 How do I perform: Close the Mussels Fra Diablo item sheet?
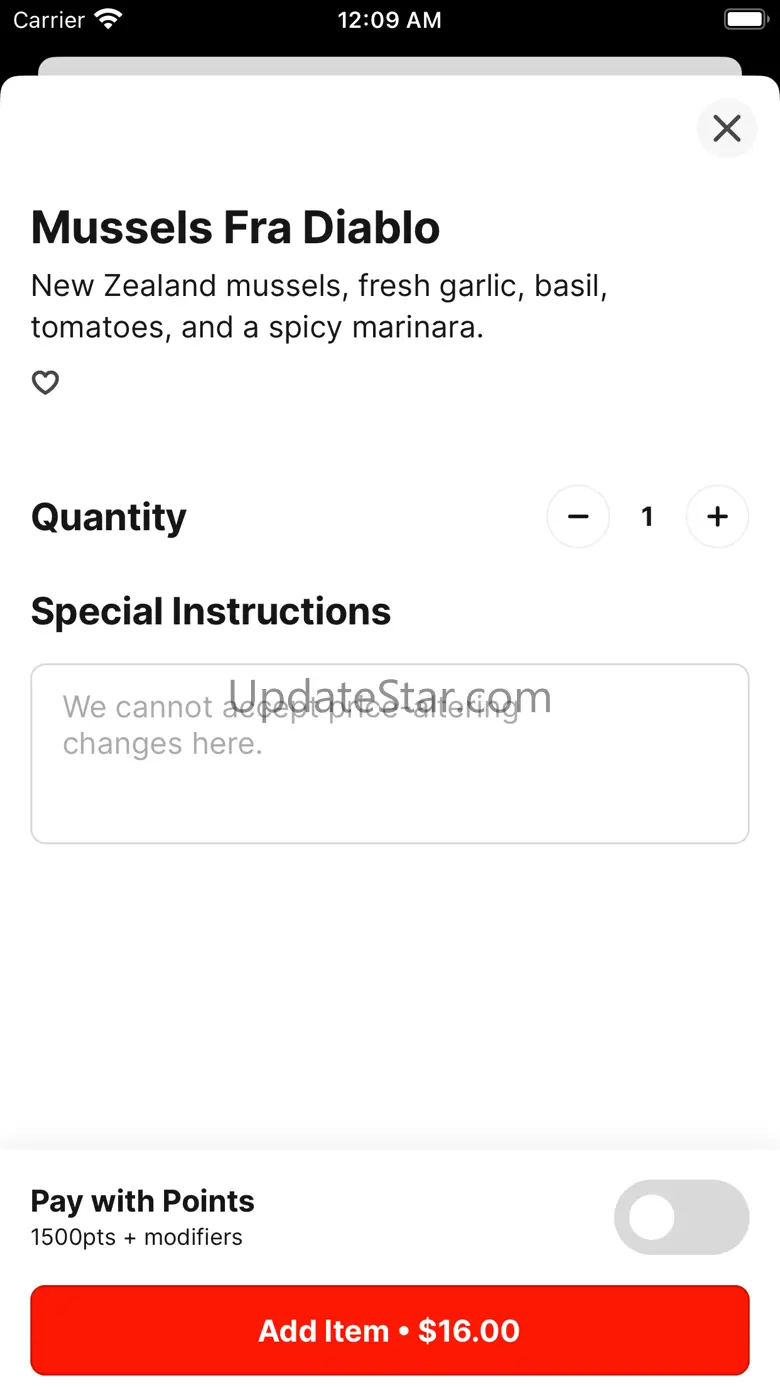coord(727,128)
